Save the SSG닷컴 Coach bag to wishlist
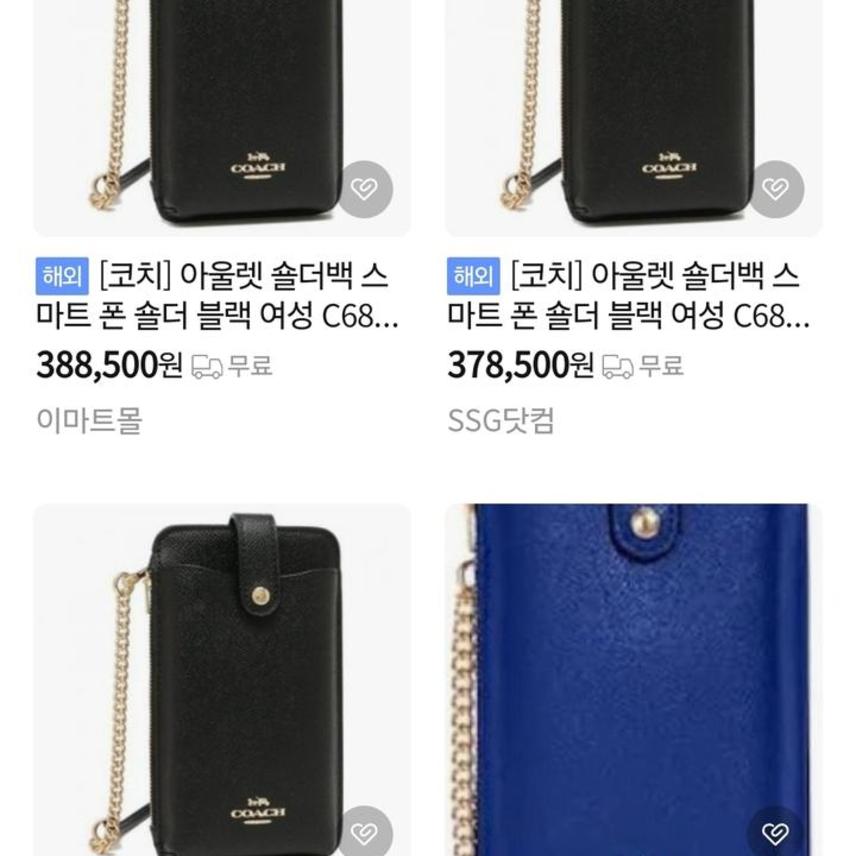 click(x=776, y=189)
